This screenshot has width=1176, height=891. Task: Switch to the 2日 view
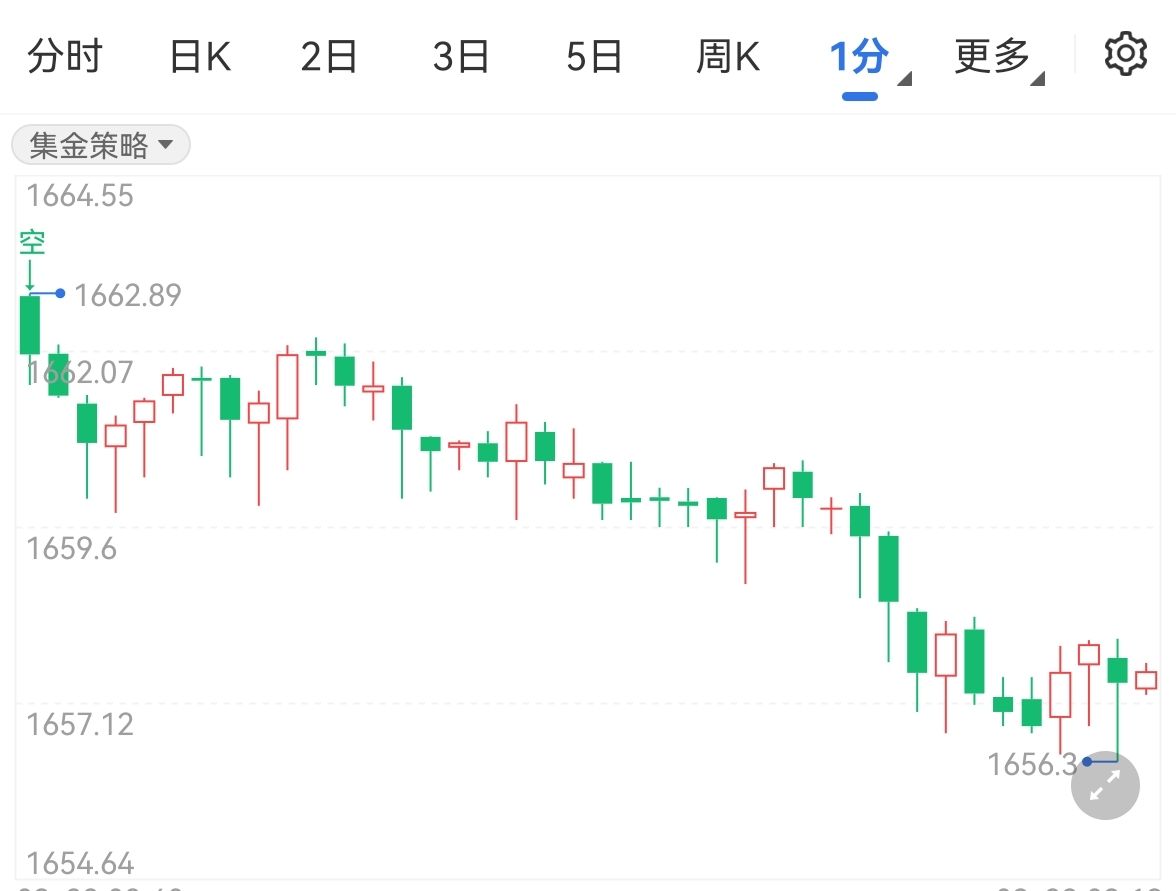[329, 57]
